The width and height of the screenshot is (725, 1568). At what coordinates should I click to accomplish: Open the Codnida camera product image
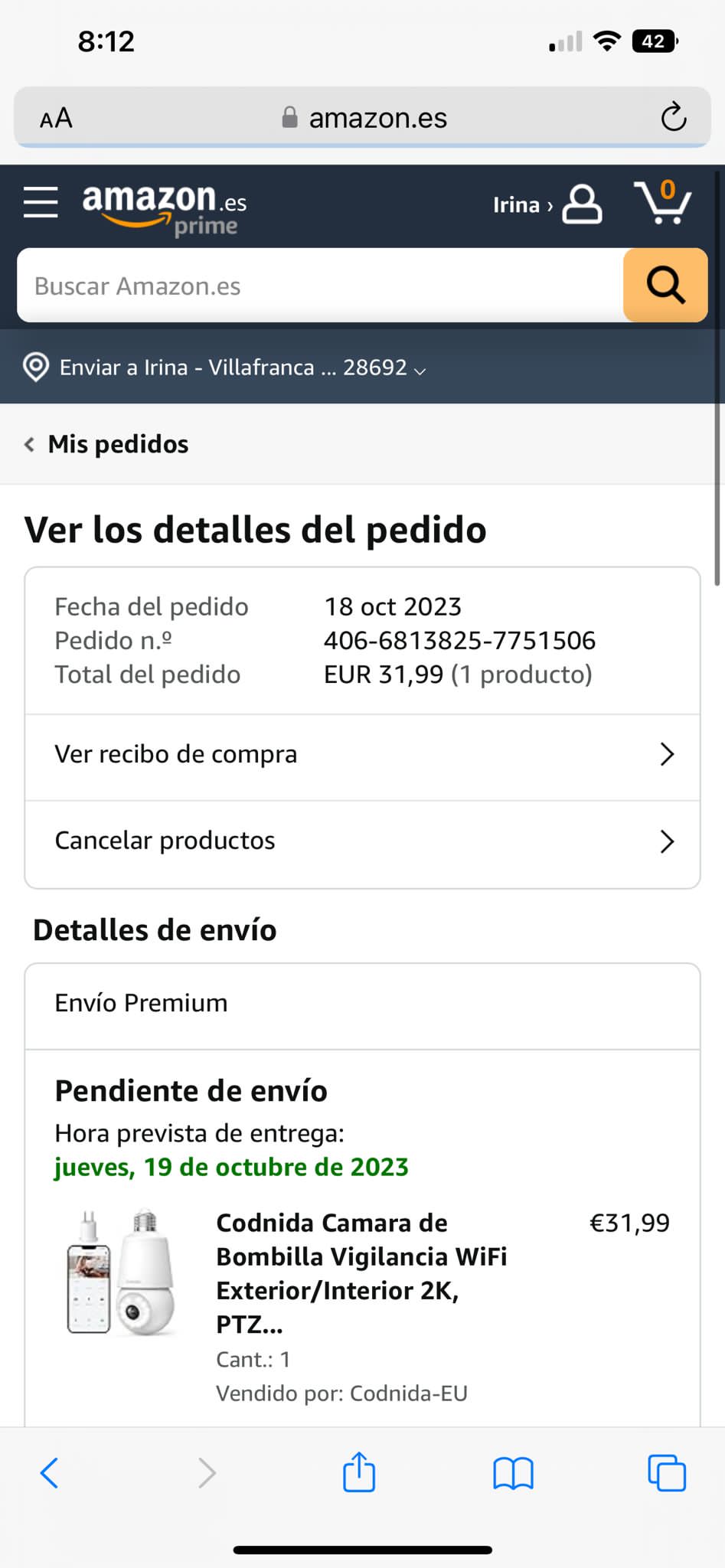coord(122,1272)
